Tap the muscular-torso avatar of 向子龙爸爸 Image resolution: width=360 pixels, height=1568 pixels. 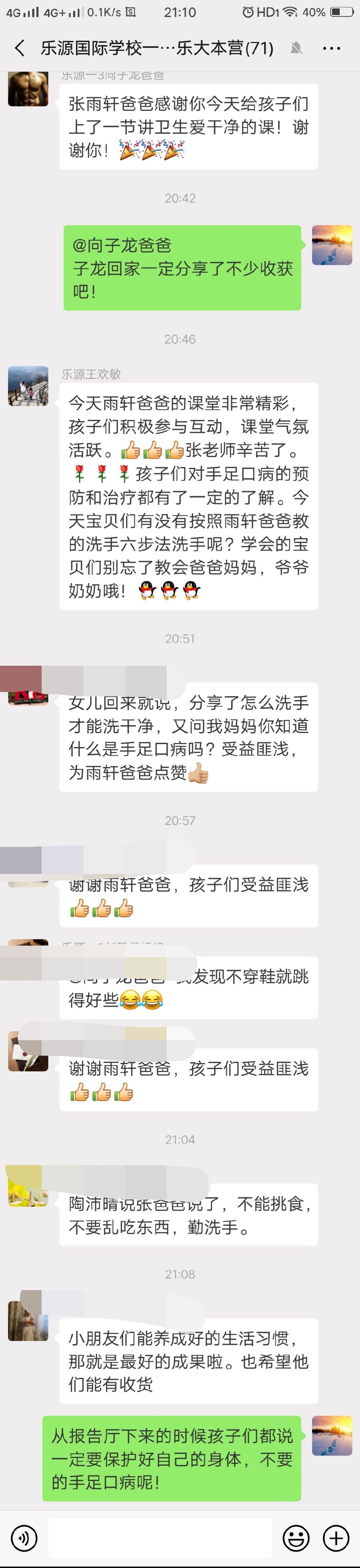pos(28,88)
